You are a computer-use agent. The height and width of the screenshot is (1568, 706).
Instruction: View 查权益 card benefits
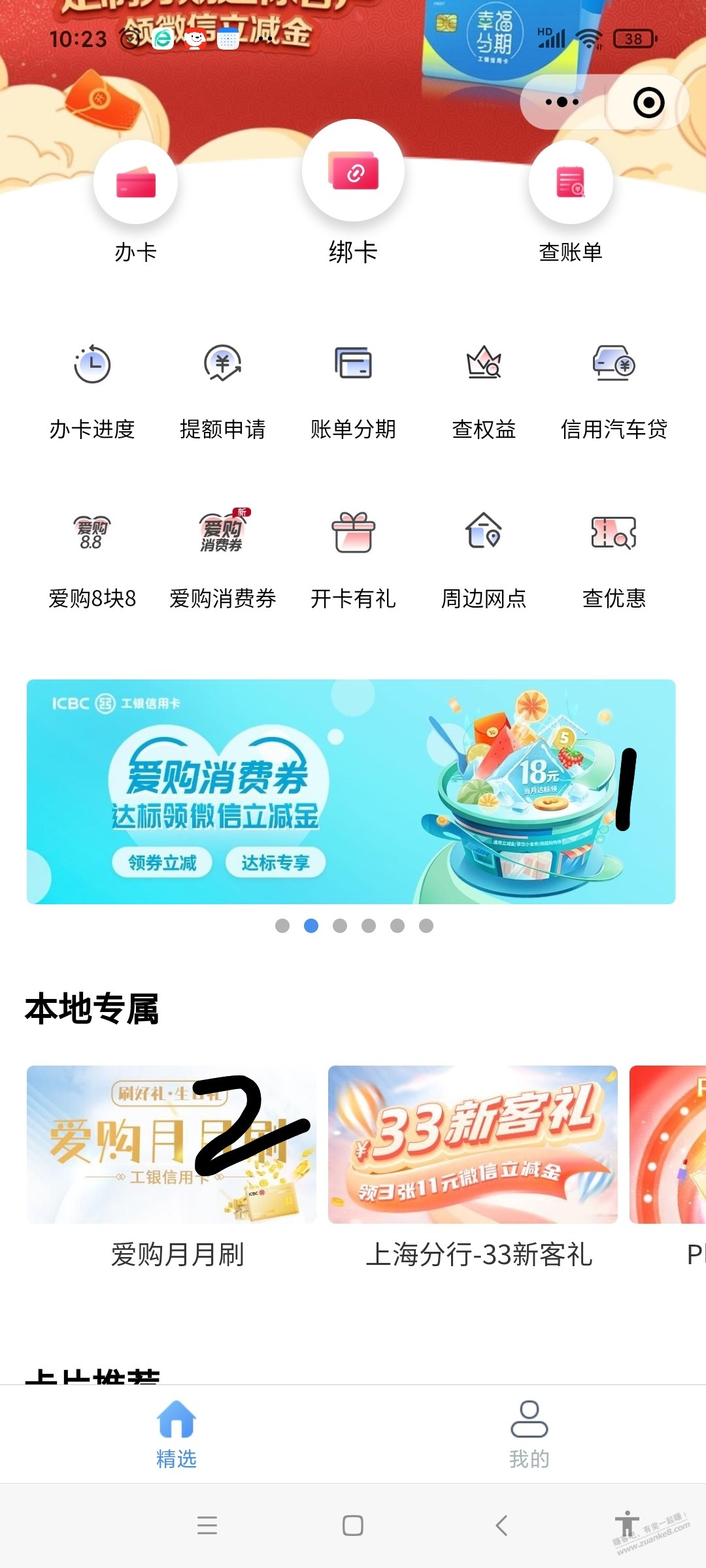[x=484, y=392]
